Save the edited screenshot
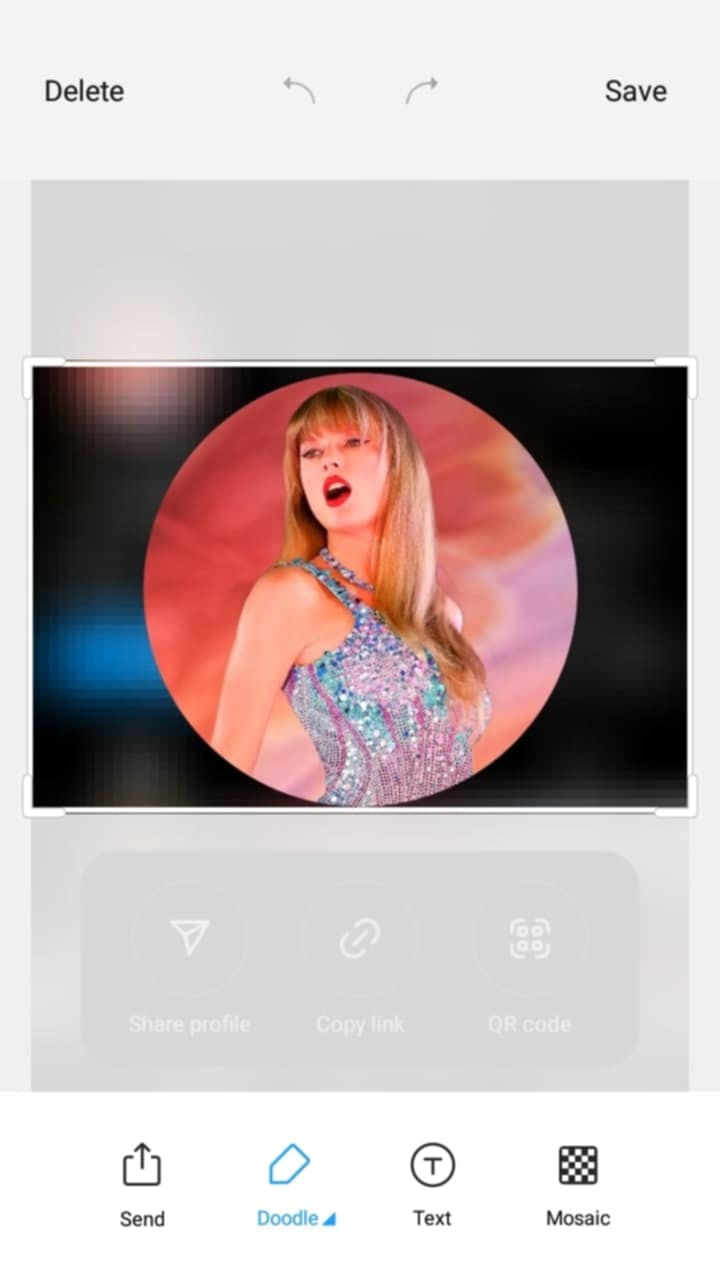720x1280 pixels. point(635,91)
